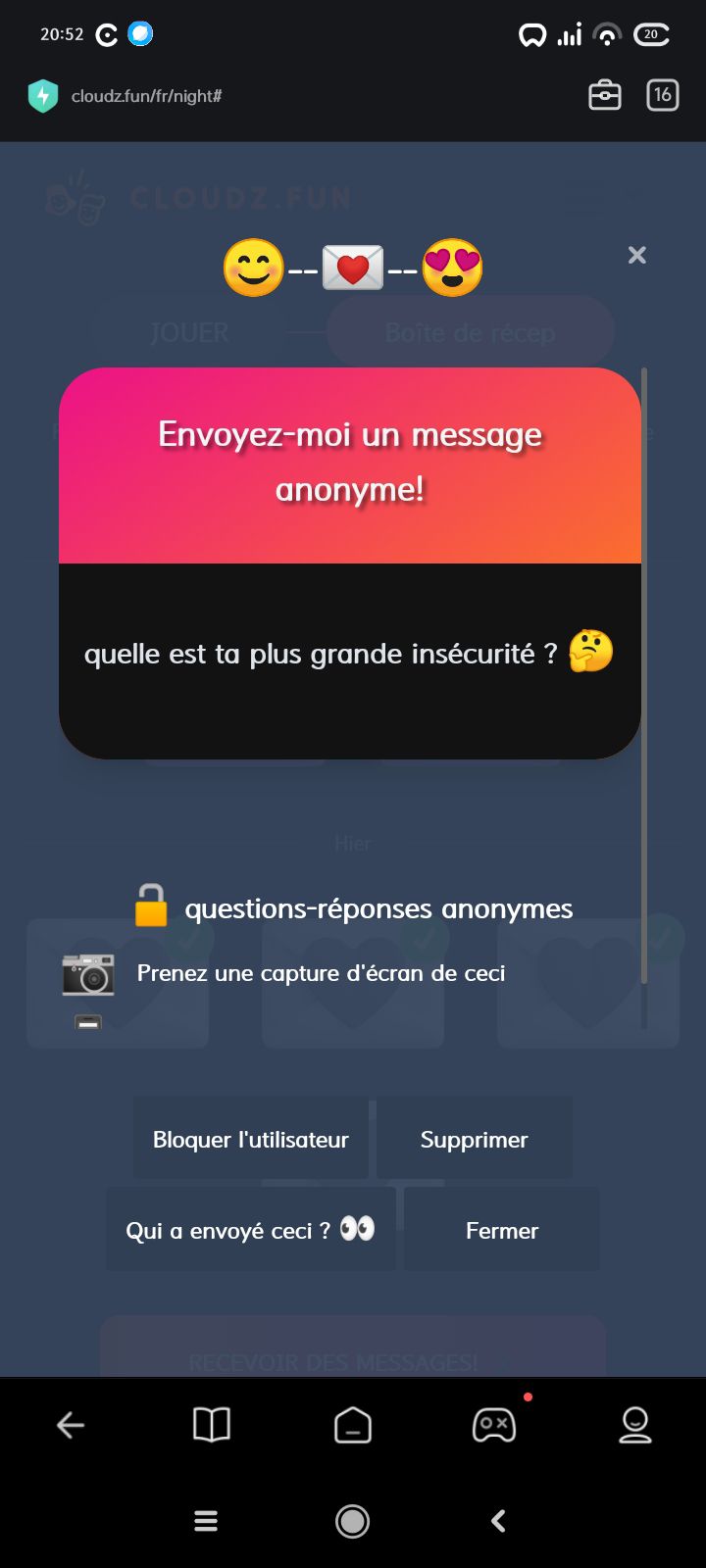Open the briefcase toolbox icon
Screen dimensions: 706x1568
point(604,95)
